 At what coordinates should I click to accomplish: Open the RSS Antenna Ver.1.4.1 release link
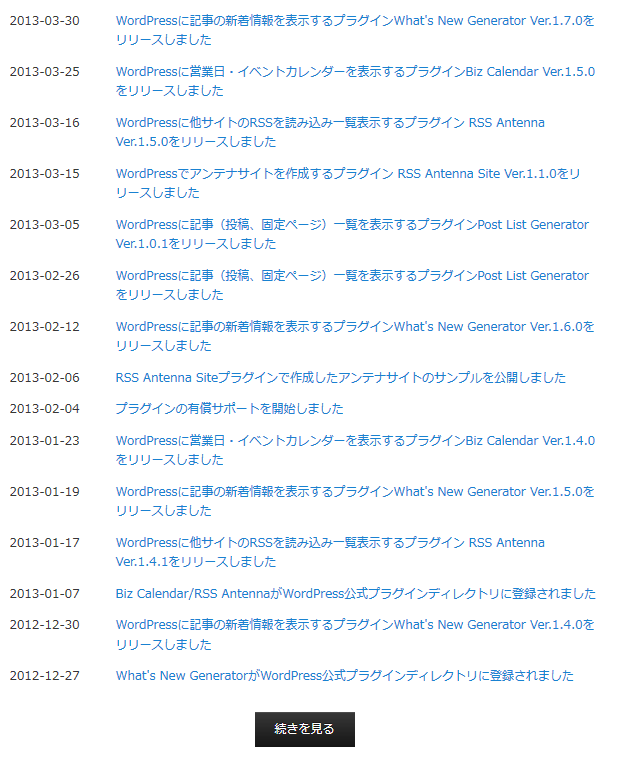coord(330,543)
